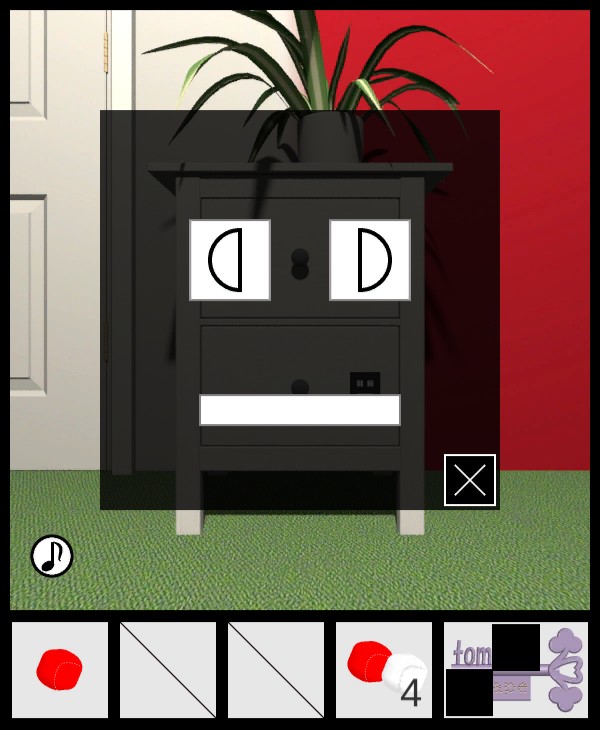Screen dimensions: 600x730
Task: Tap the right-facing half-circle button
Action: 370,260
